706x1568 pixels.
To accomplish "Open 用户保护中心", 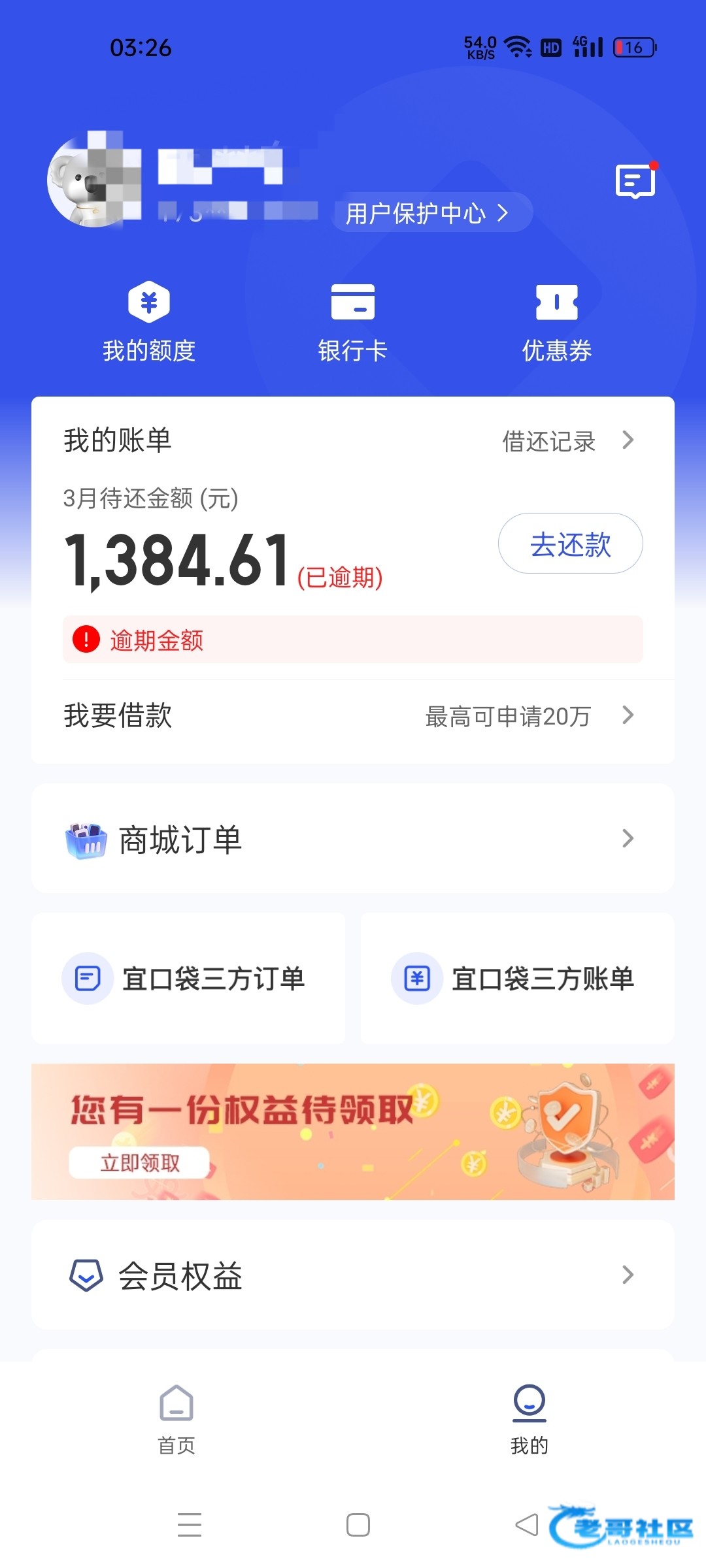I will (x=426, y=213).
